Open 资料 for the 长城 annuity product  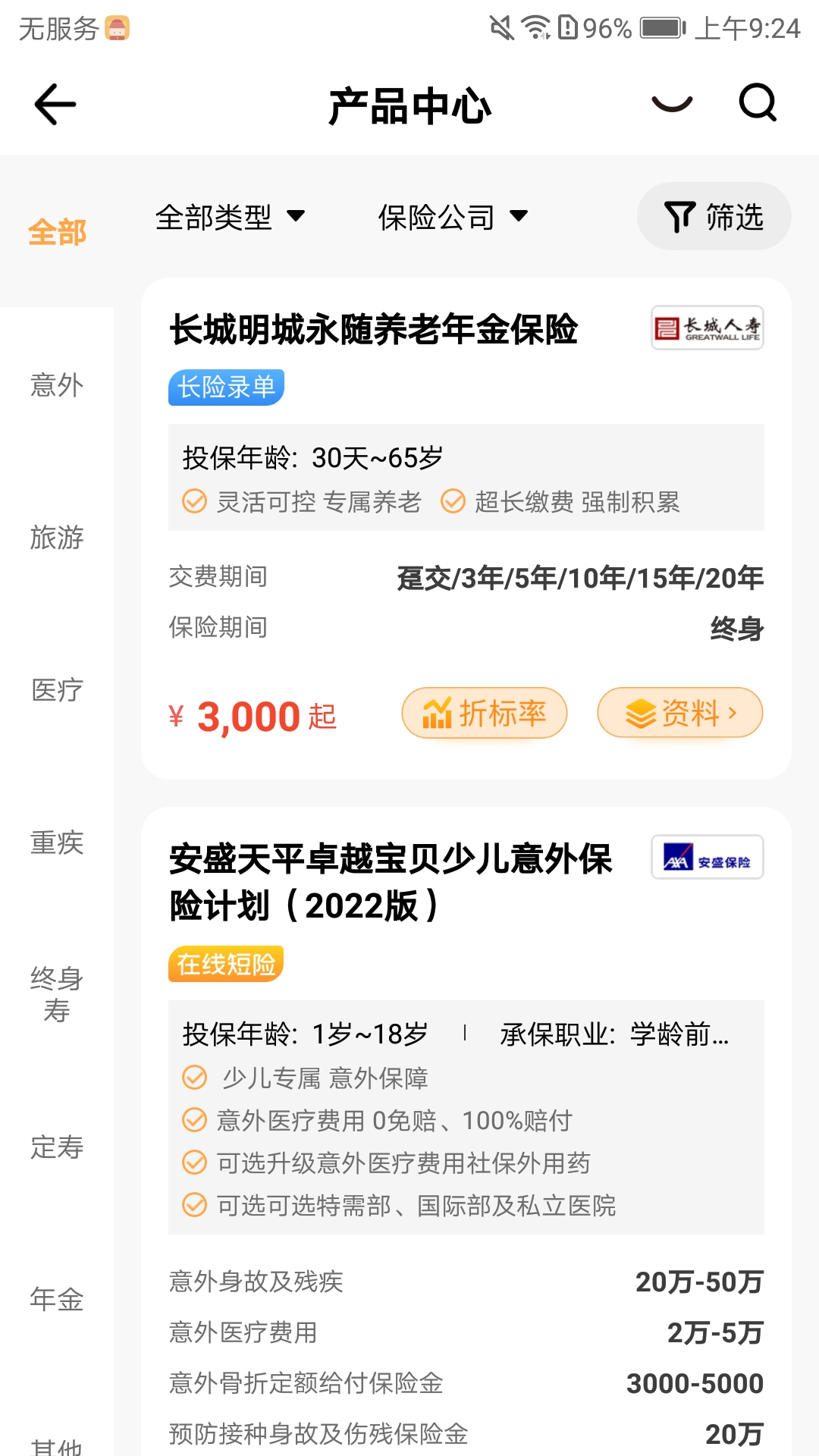coord(680,713)
